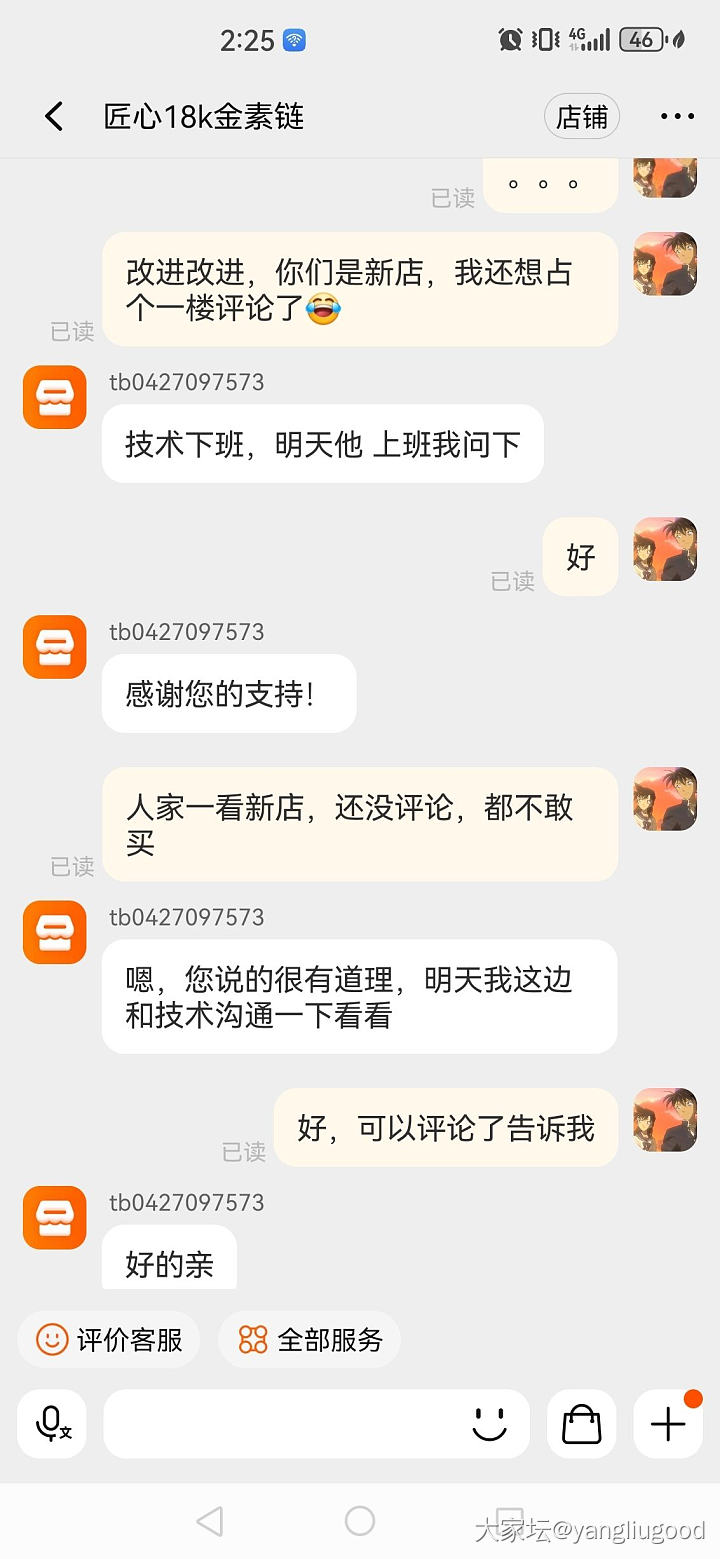The height and width of the screenshot is (1559, 720).
Task: Tap system back navigation button
Action: click(x=210, y=1521)
